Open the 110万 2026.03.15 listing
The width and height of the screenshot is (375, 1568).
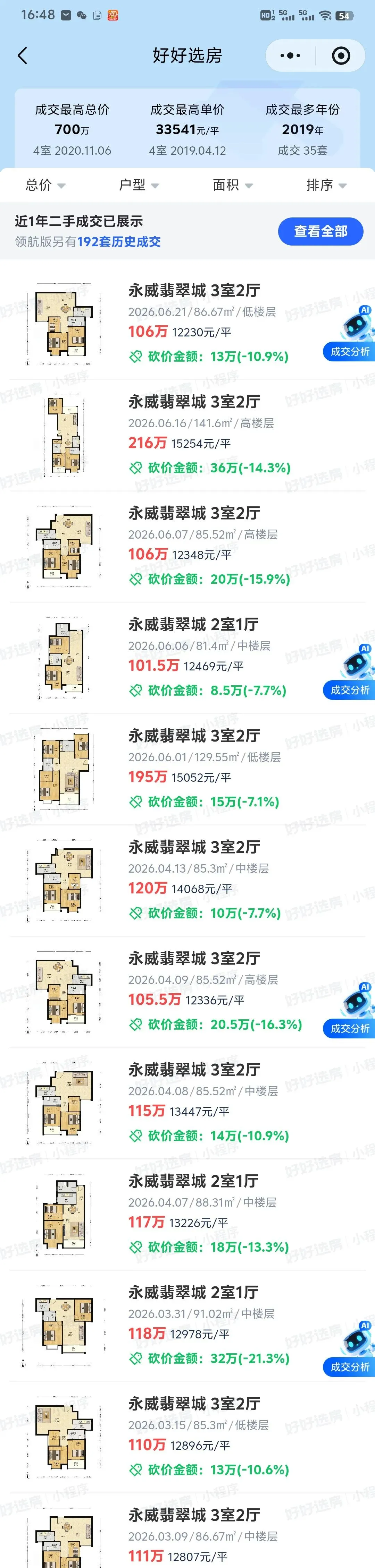pyautogui.click(x=187, y=1438)
